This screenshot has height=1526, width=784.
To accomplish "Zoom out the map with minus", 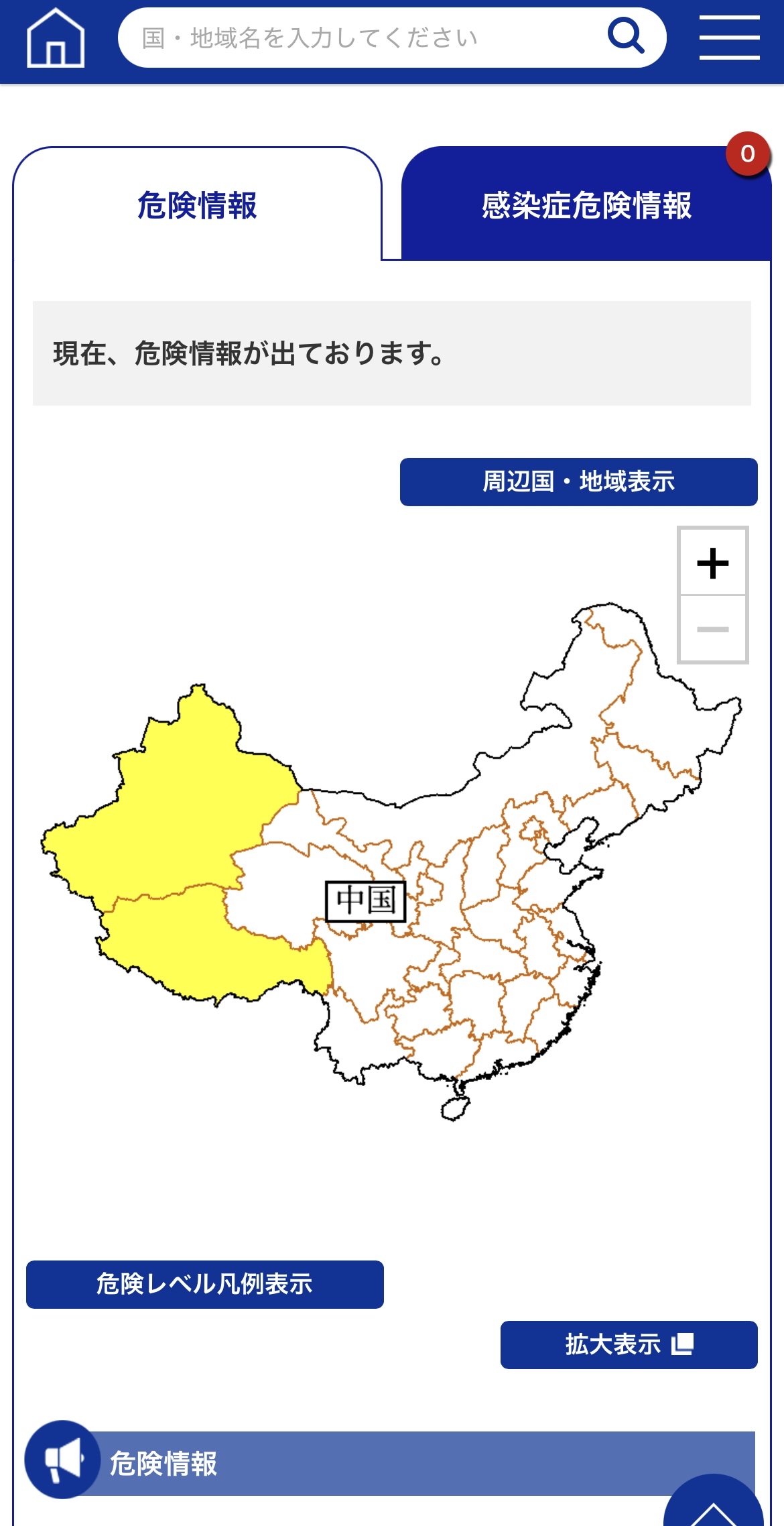I will coord(713,629).
